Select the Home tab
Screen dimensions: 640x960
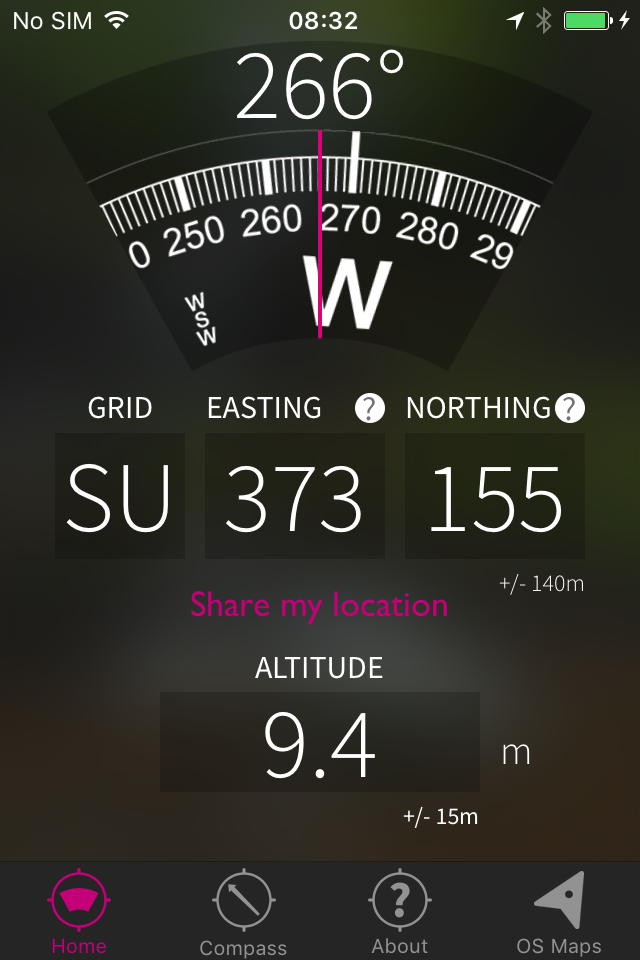(79, 912)
